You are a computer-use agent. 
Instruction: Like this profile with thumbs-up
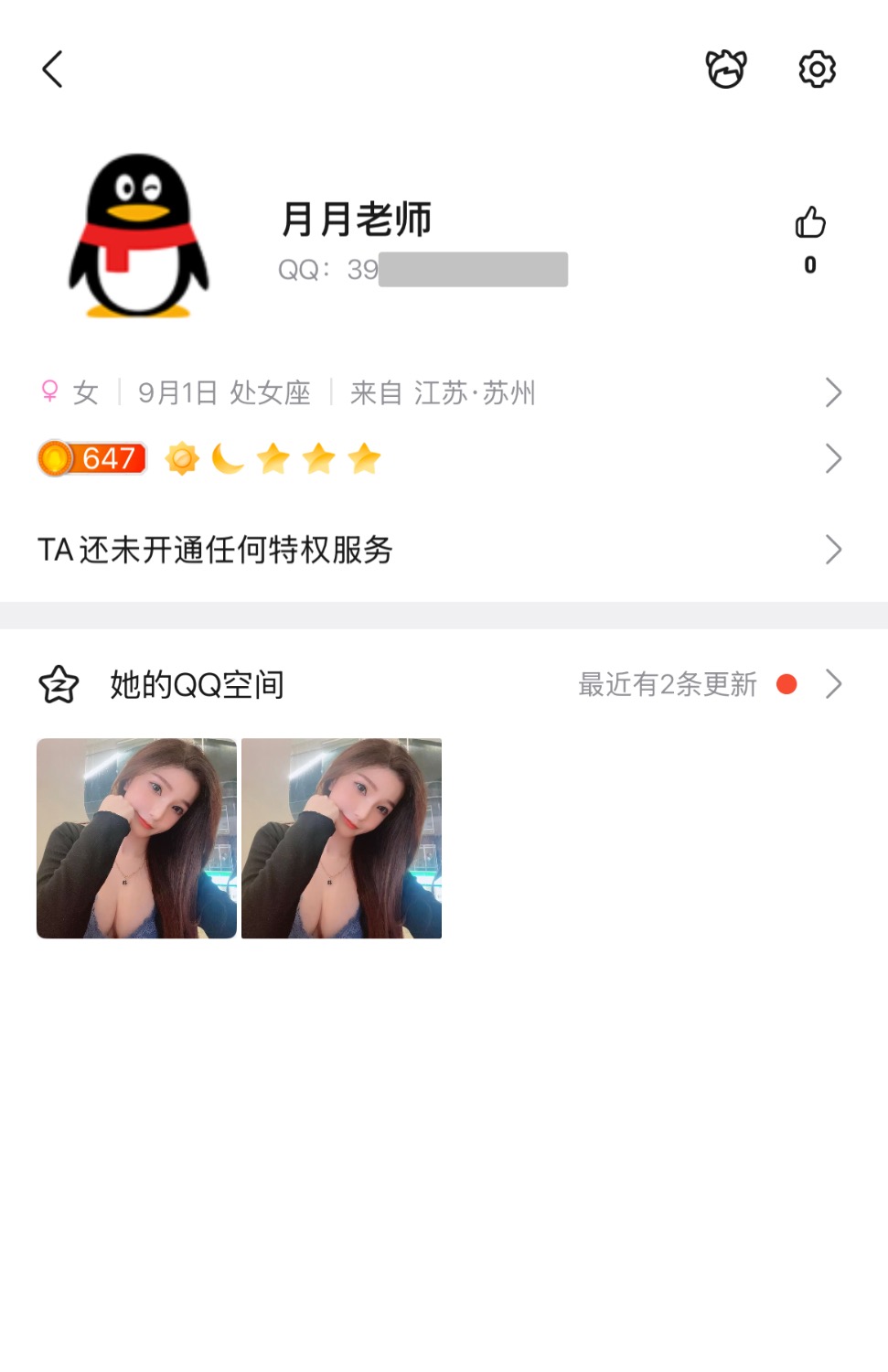click(x=809, y=224)
